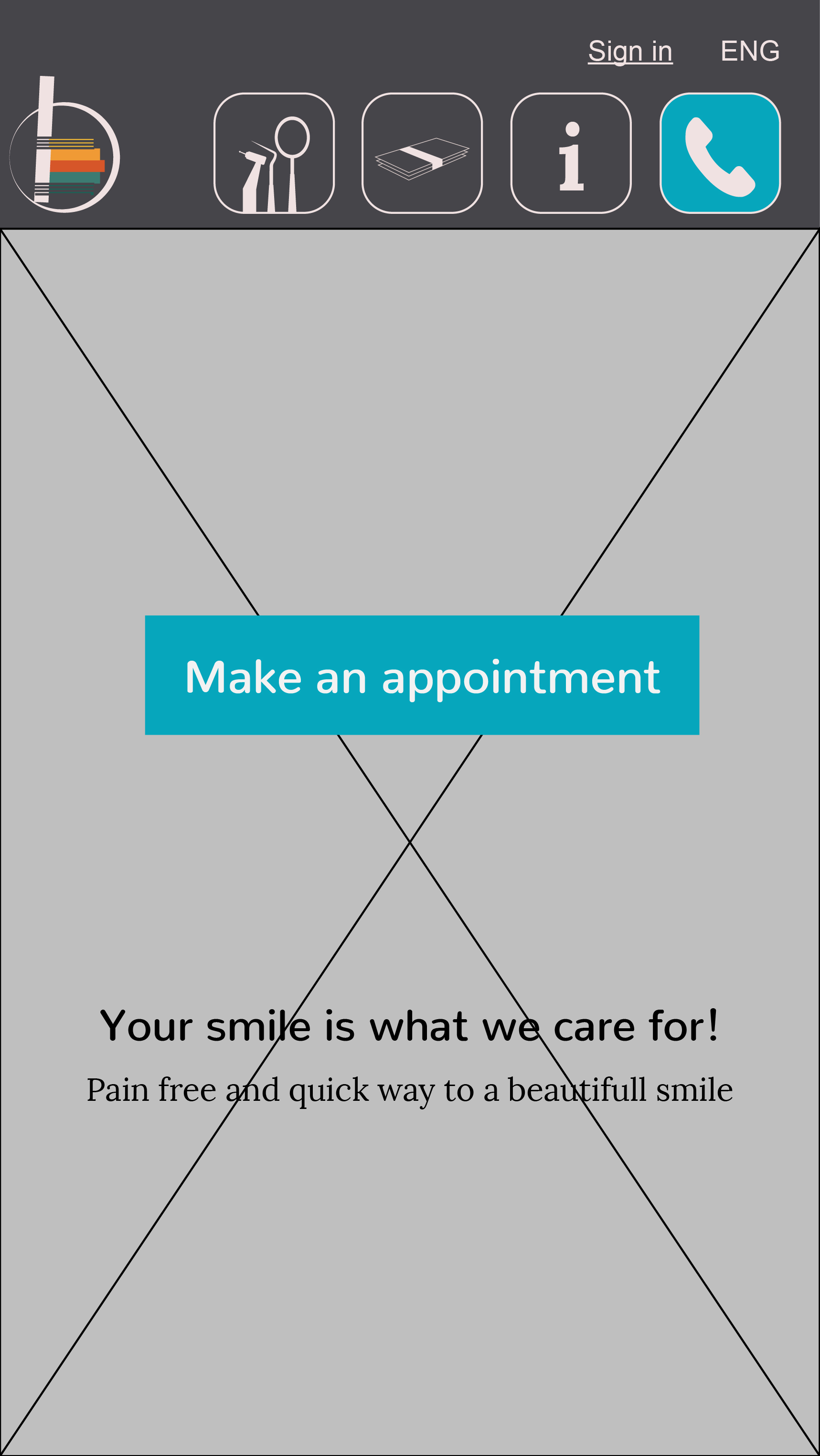Change language from ENG
This screenshot has width=820, height=1456.
[x=750, y=51]
